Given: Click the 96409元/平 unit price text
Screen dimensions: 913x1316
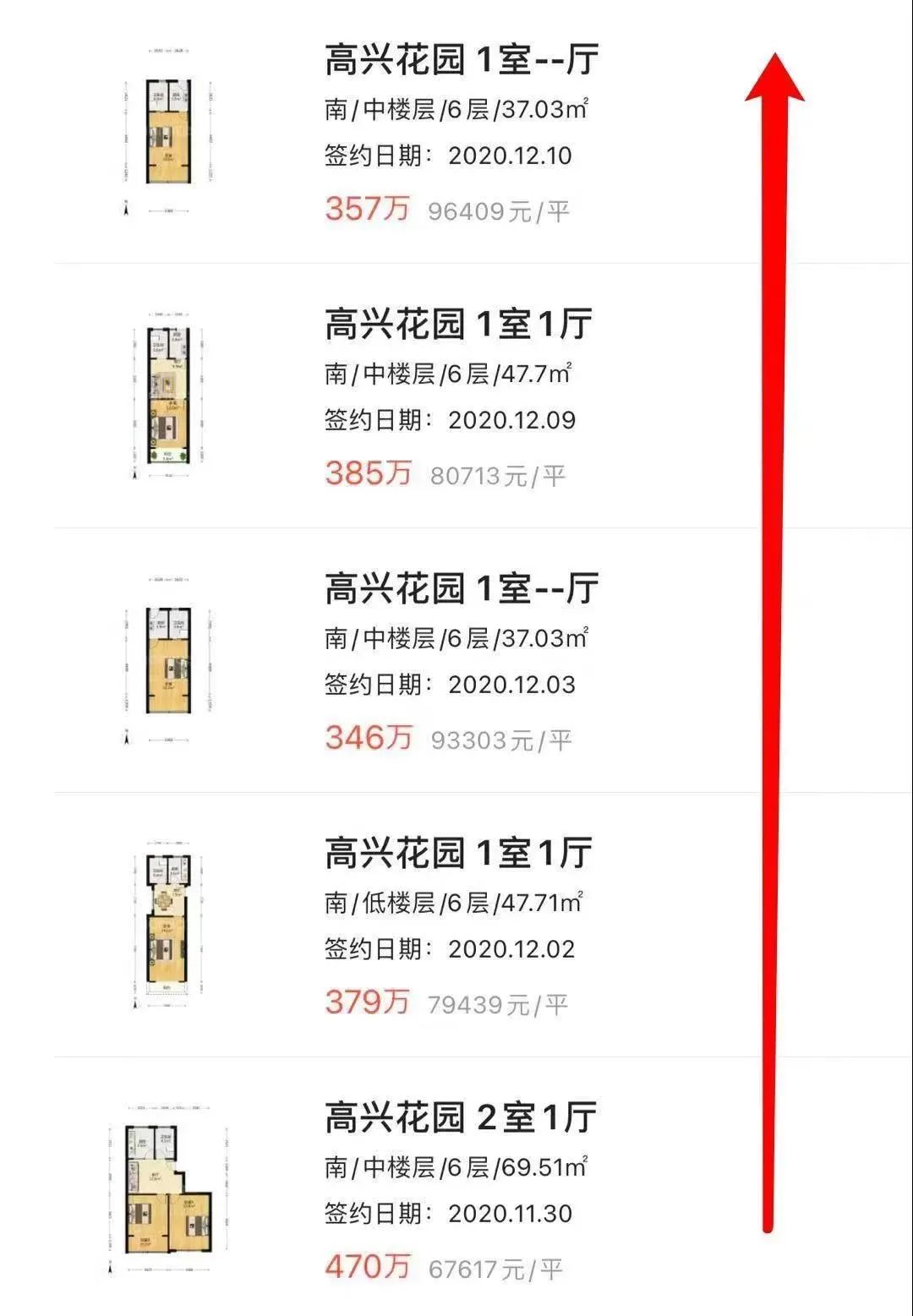Looking at the screenshot, I should coord(500,211).
